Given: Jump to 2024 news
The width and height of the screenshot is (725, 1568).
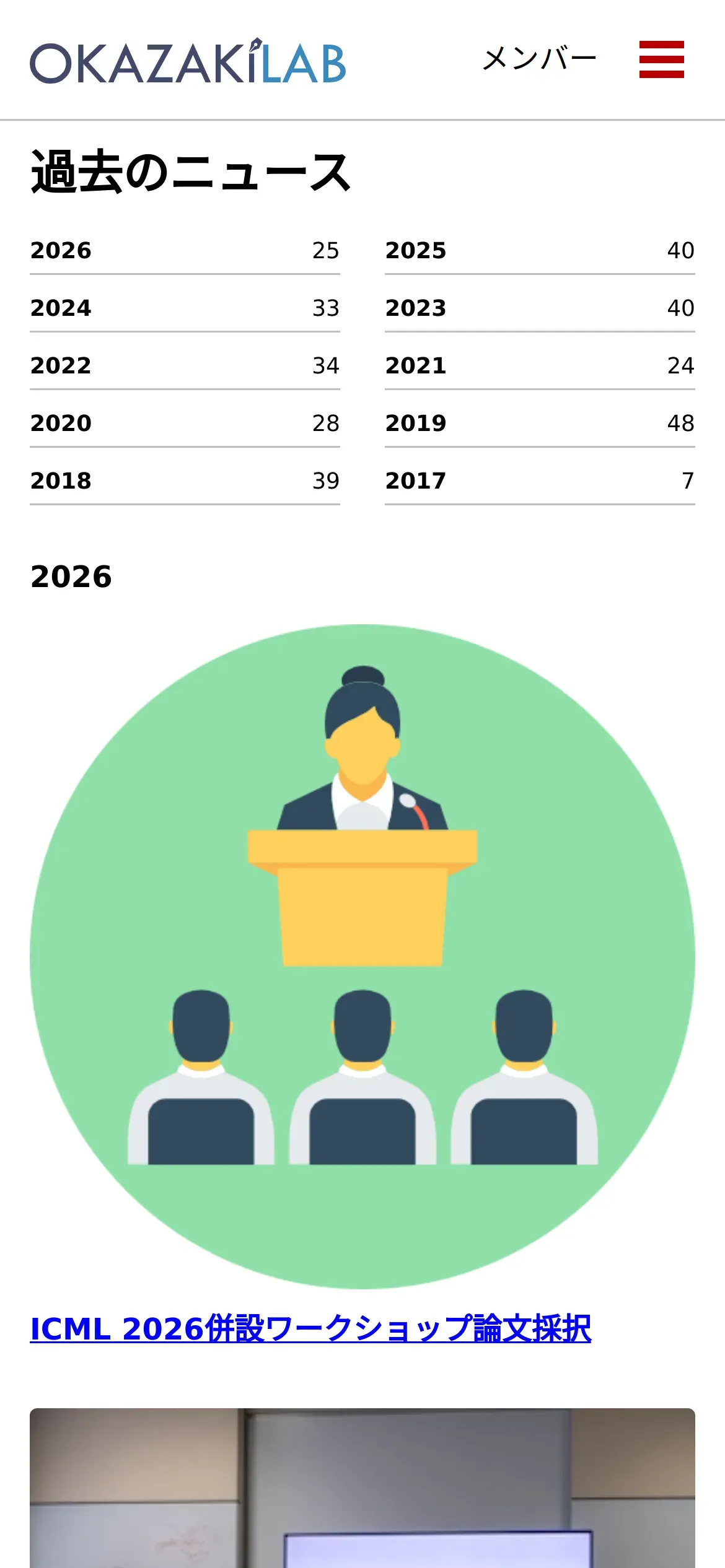Looking at the screenshot, I should pos(185,308).
